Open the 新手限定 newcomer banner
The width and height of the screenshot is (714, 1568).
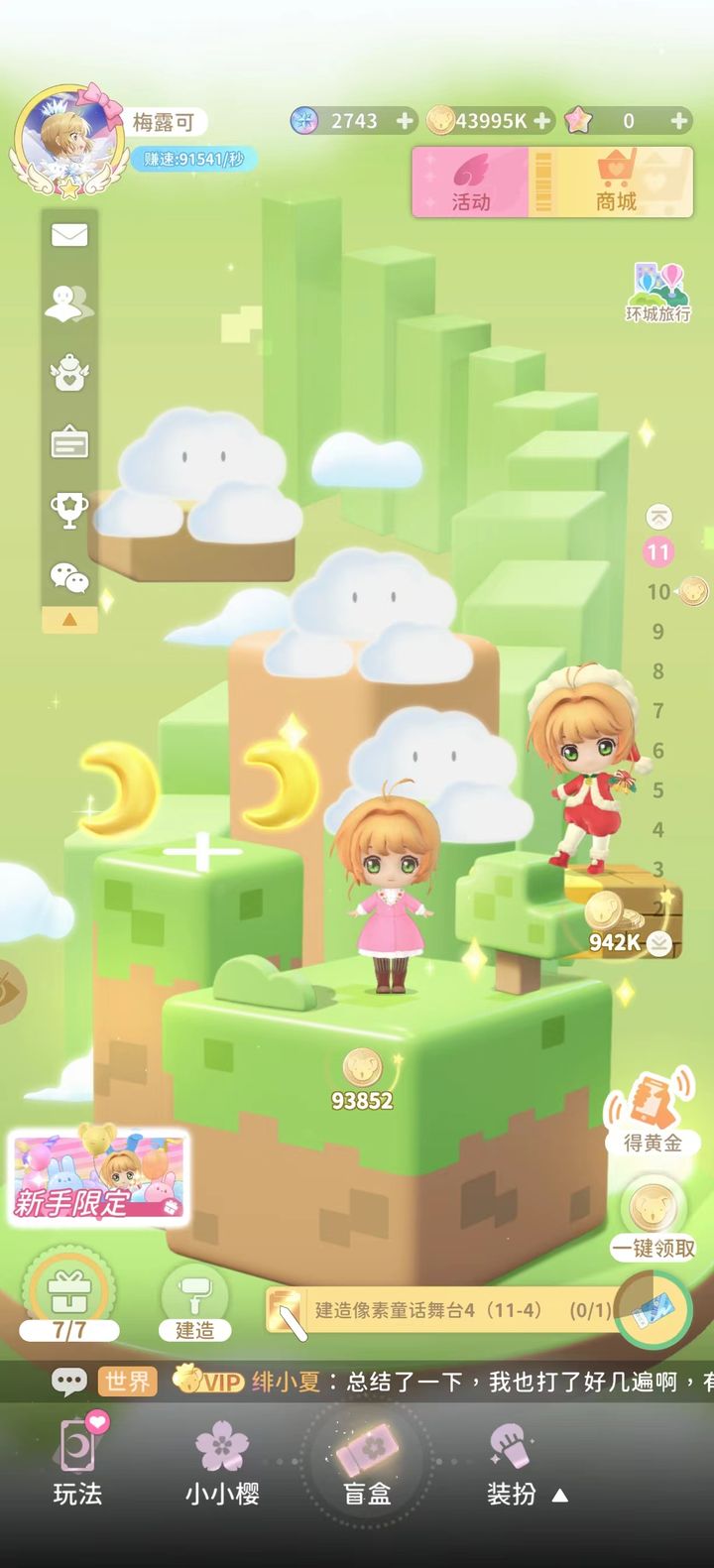coord(98,1176)
